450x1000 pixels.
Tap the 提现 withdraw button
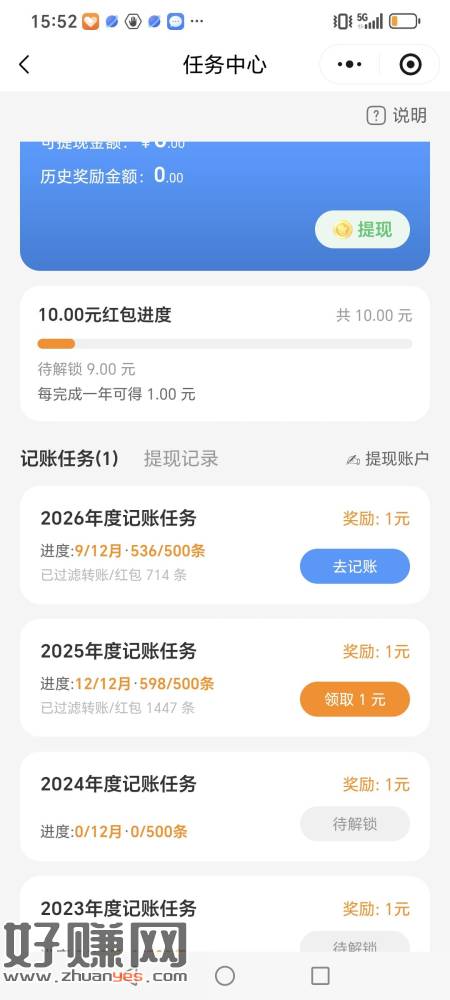pos(362,230)
